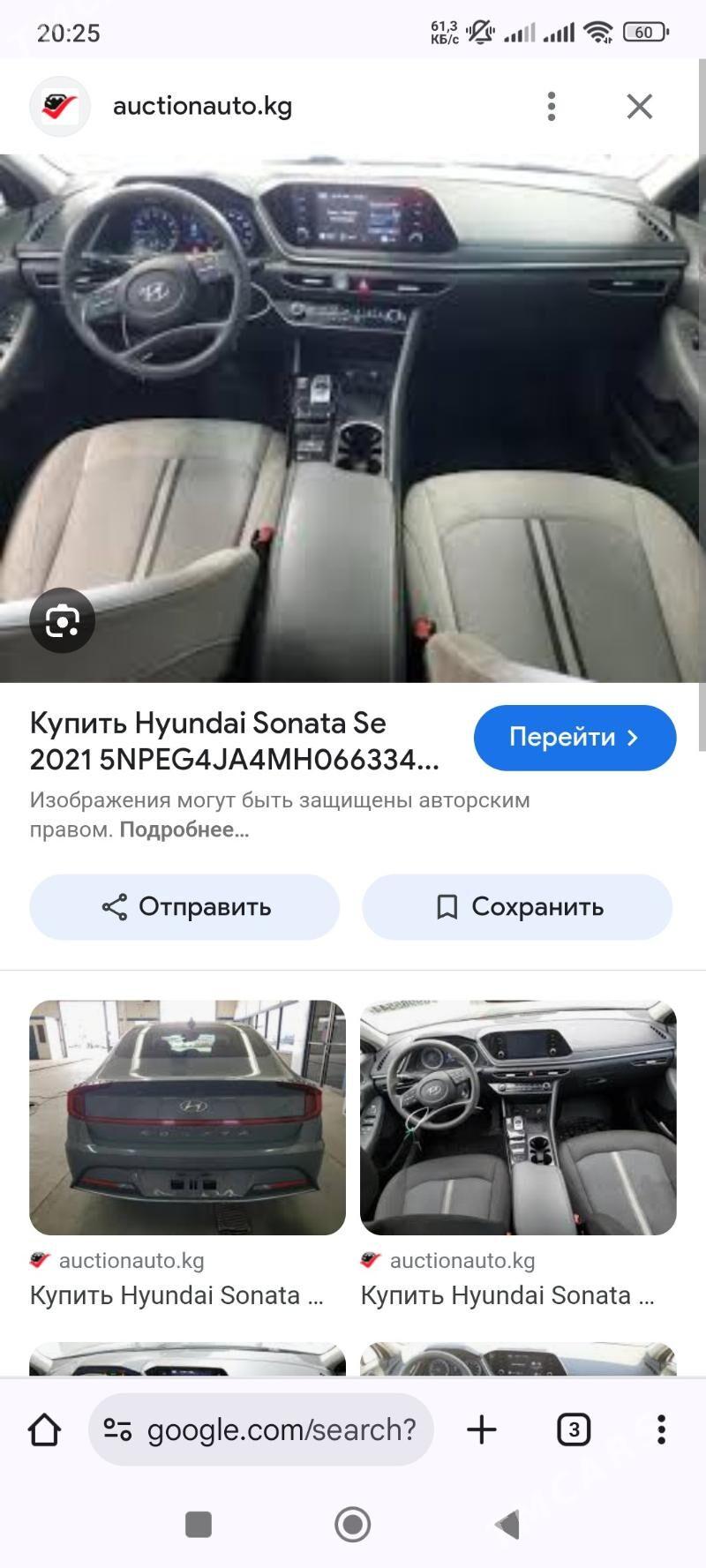Open a new tab with the plus icon

481,1429
